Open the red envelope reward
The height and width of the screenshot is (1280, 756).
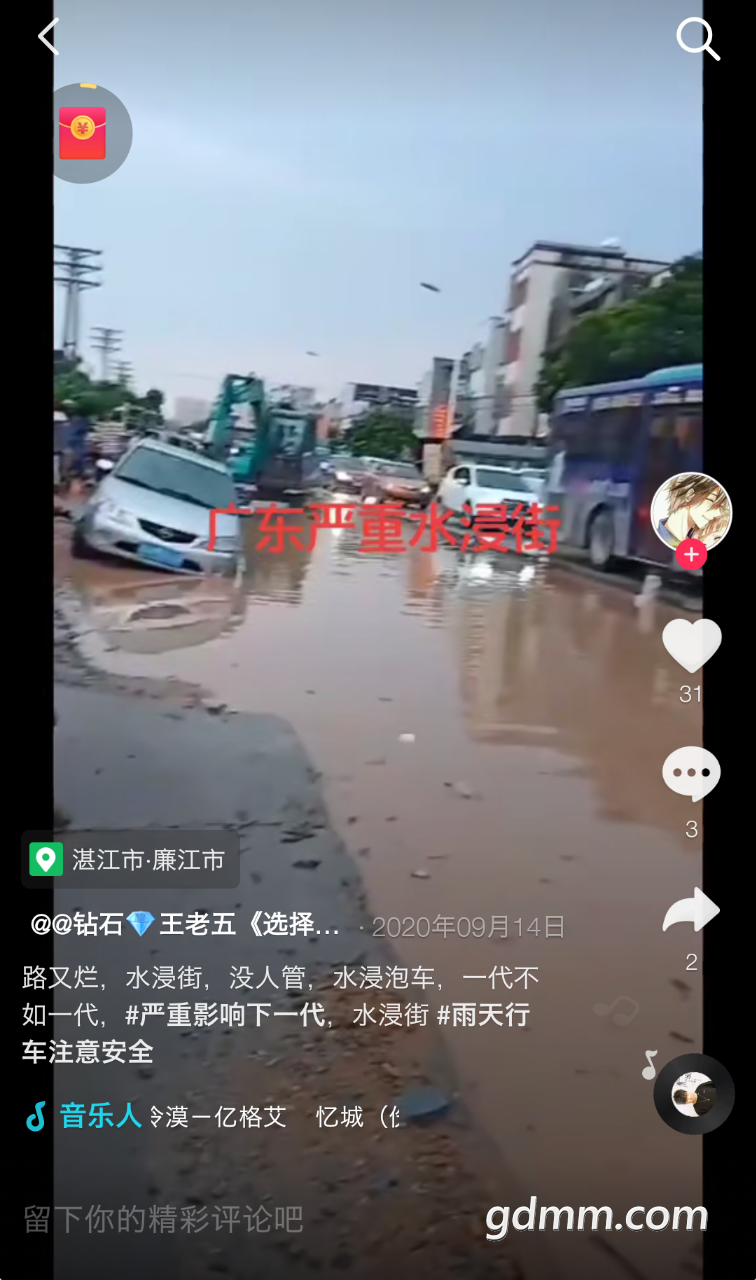pos(83,133)
